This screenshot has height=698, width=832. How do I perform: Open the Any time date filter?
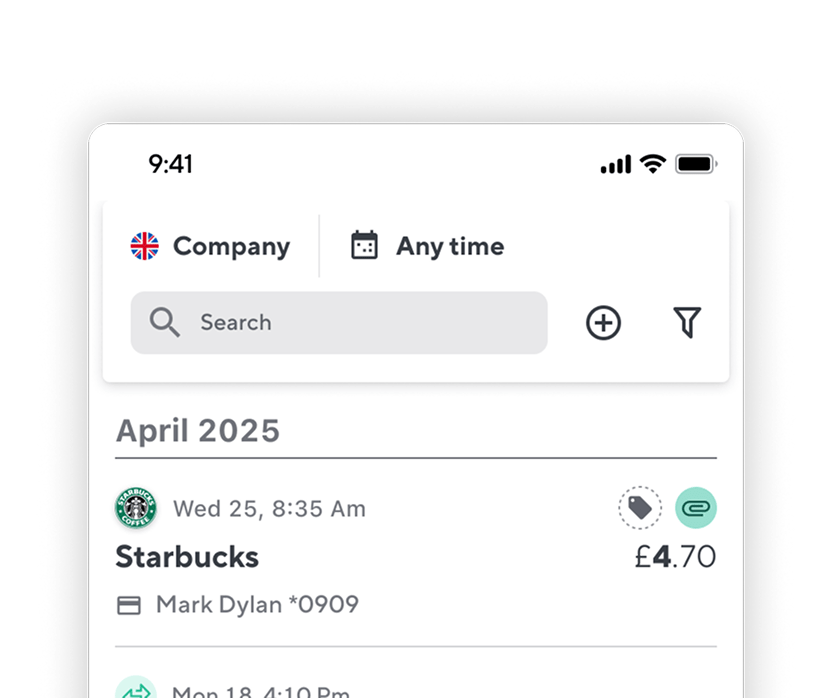coord(428,246)
